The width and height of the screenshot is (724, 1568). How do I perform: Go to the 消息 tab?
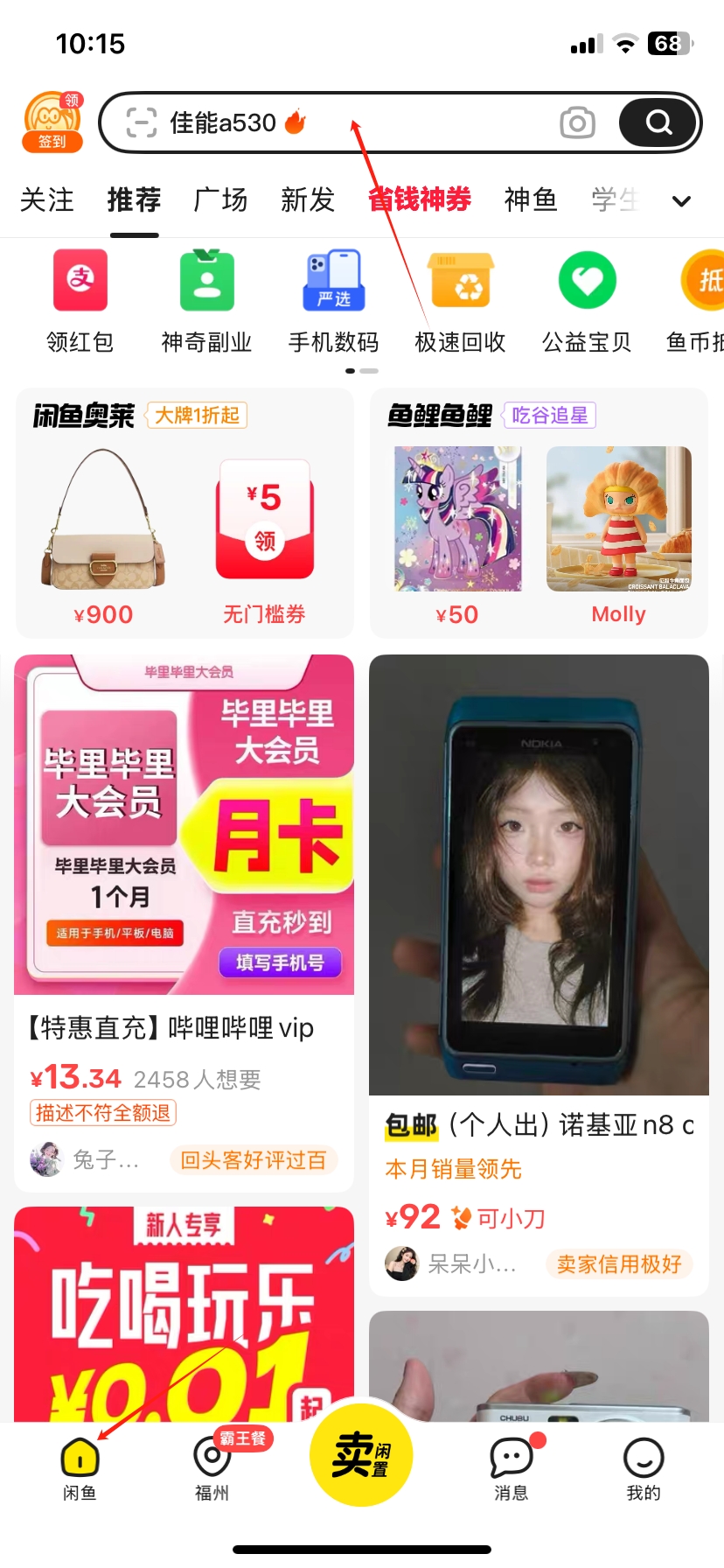coord(512,1466)
